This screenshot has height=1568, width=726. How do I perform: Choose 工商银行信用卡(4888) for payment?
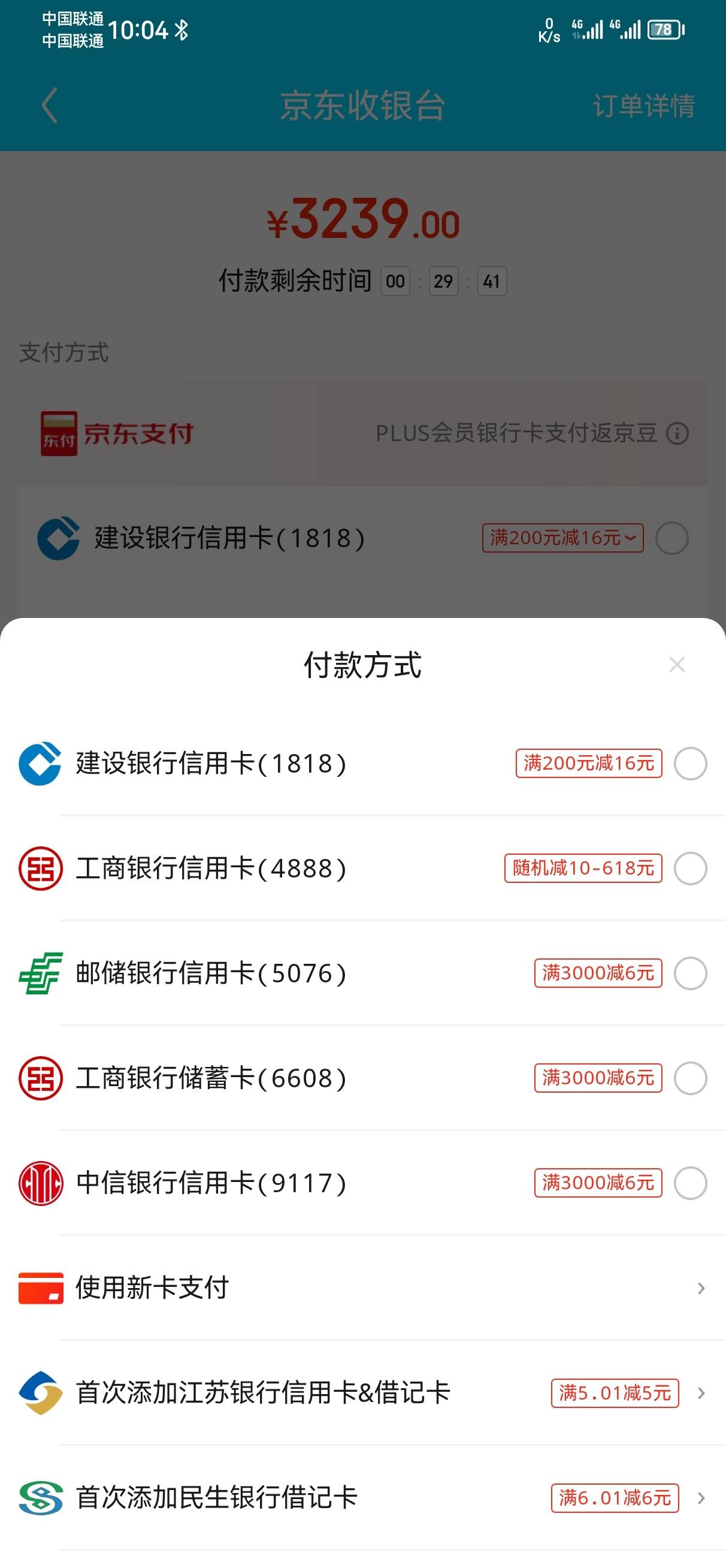pos(362,868)
